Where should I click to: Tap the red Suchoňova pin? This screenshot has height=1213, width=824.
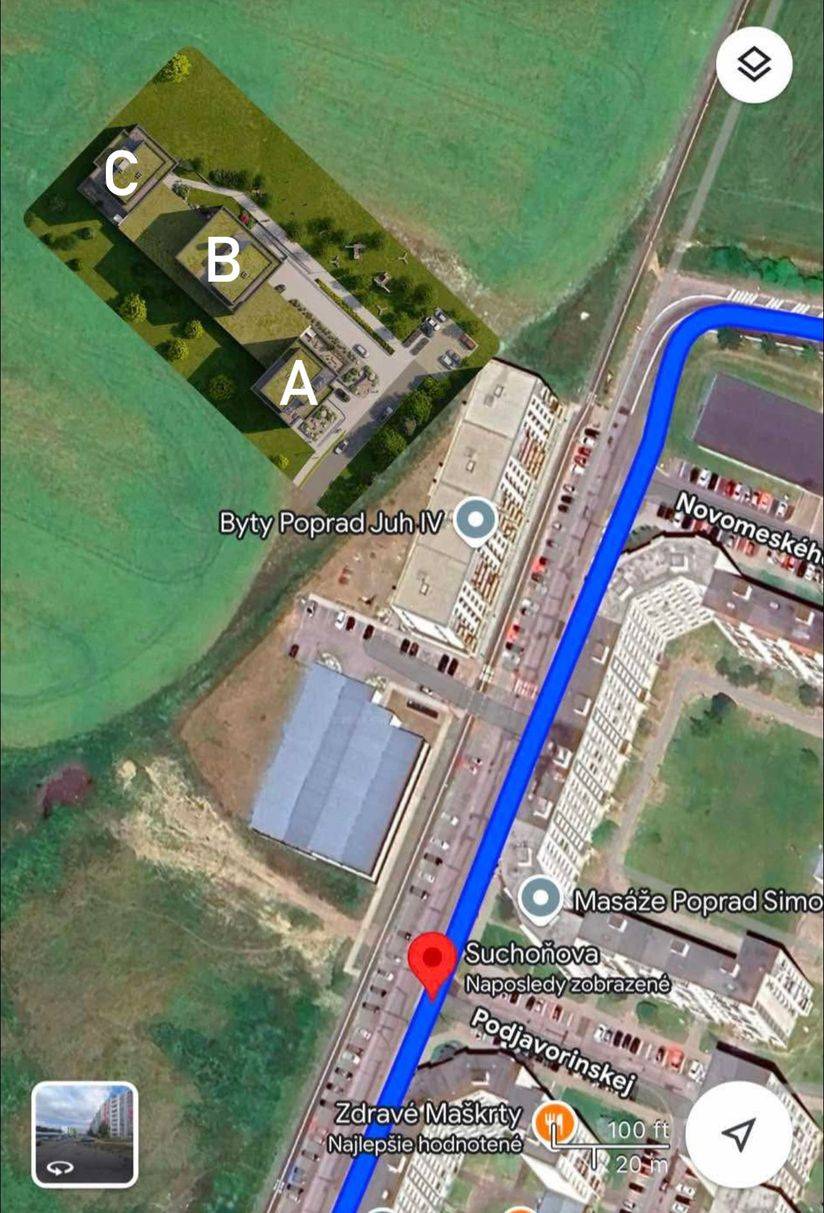(432, 962)
